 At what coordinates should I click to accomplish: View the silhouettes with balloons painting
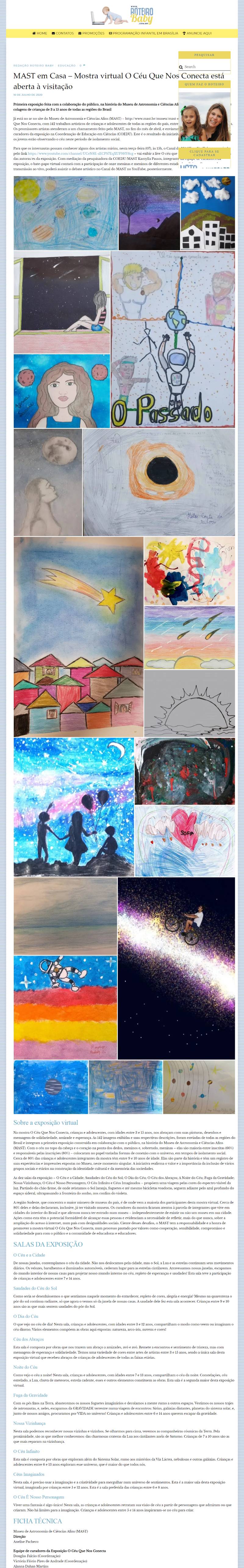[74, 806]
